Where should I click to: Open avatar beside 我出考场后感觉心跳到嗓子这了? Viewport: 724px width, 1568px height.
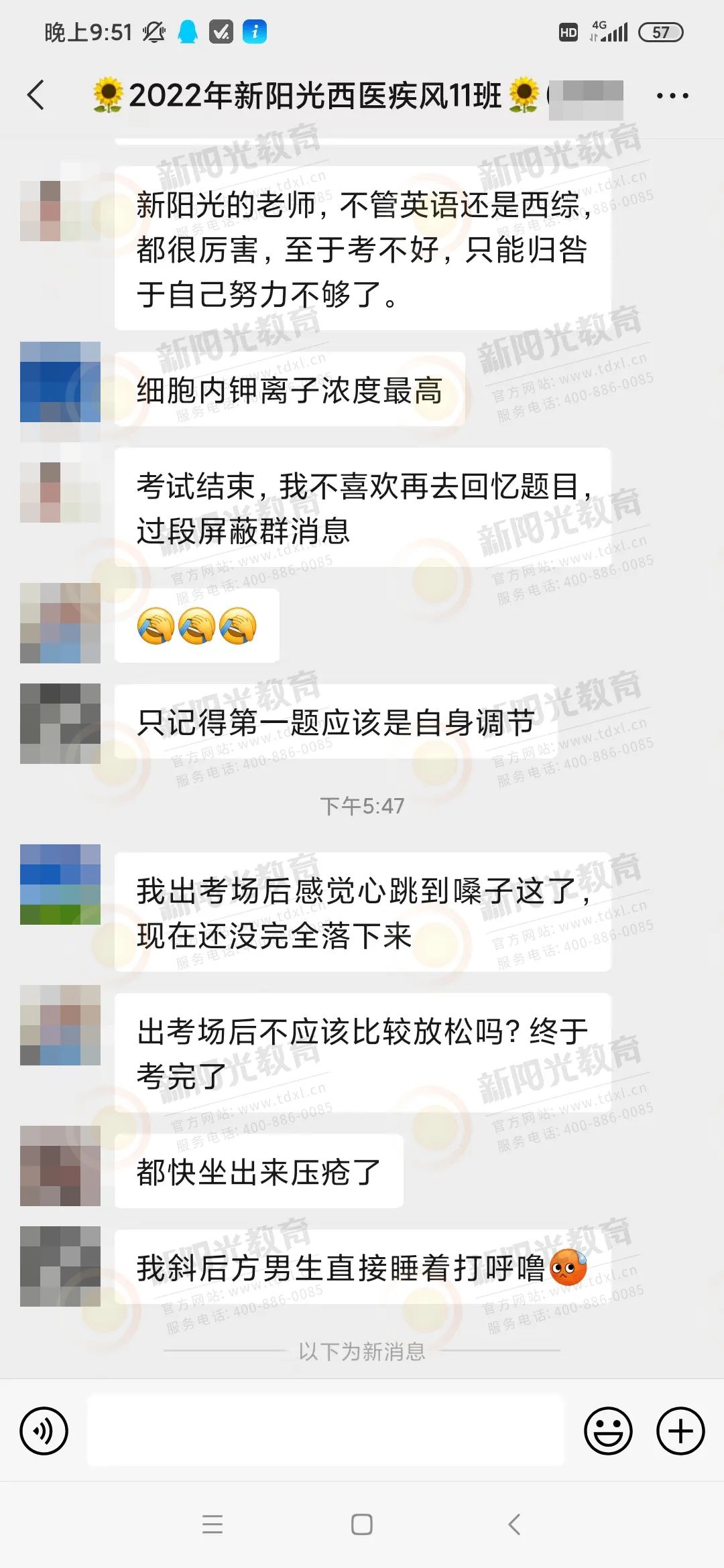click(x=60, y=885)
